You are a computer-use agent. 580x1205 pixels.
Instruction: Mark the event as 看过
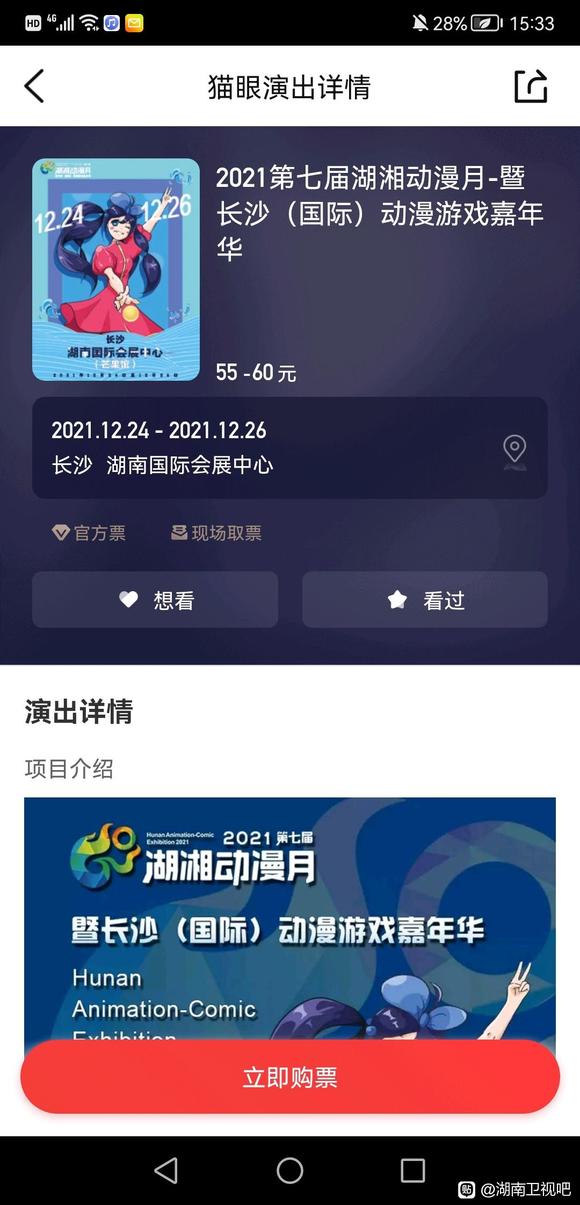pyautogui.click(x=425, y=600)
